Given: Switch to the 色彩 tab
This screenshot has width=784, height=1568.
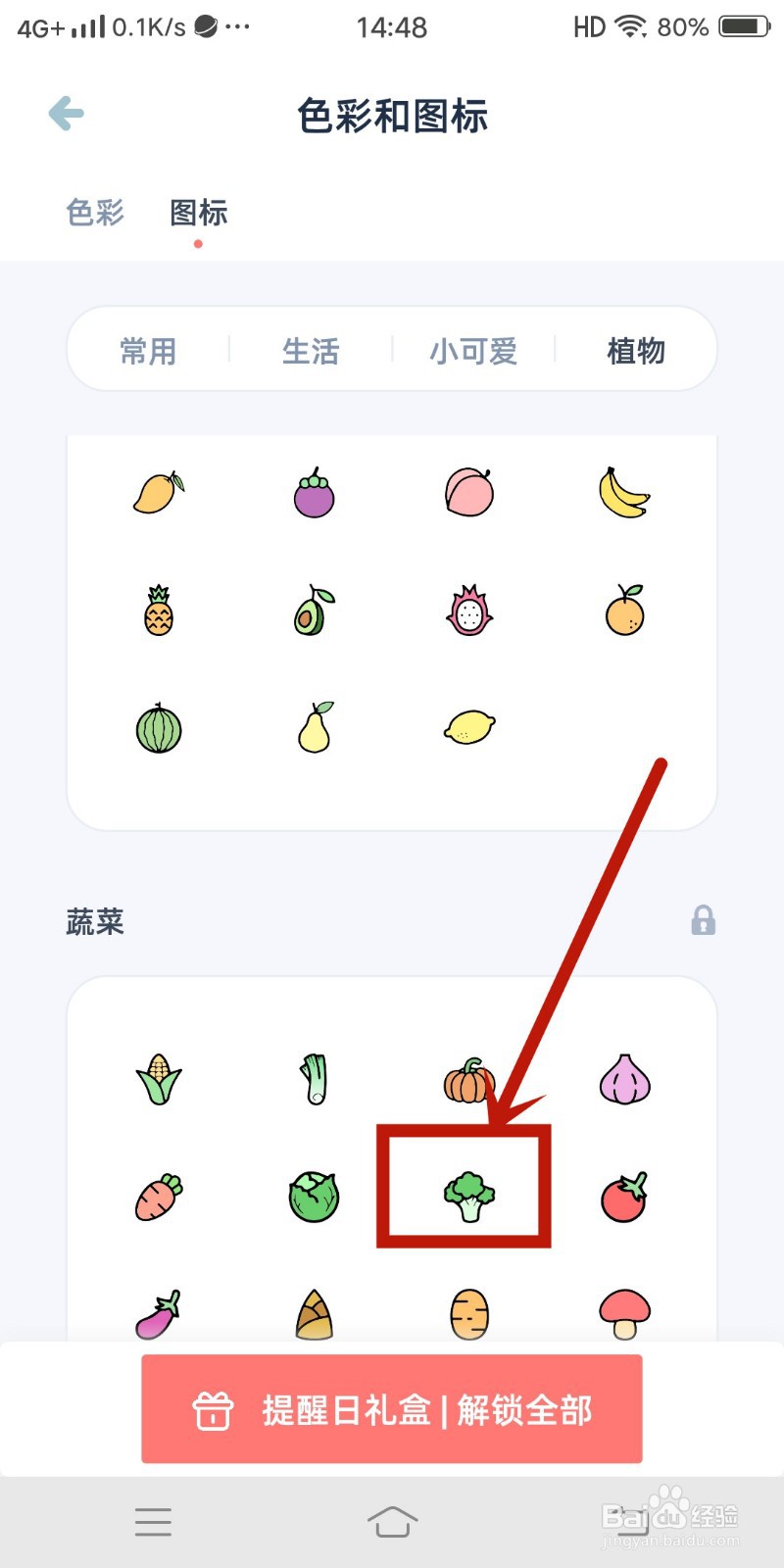Looking at the screenshot, I should pos(93,213).
